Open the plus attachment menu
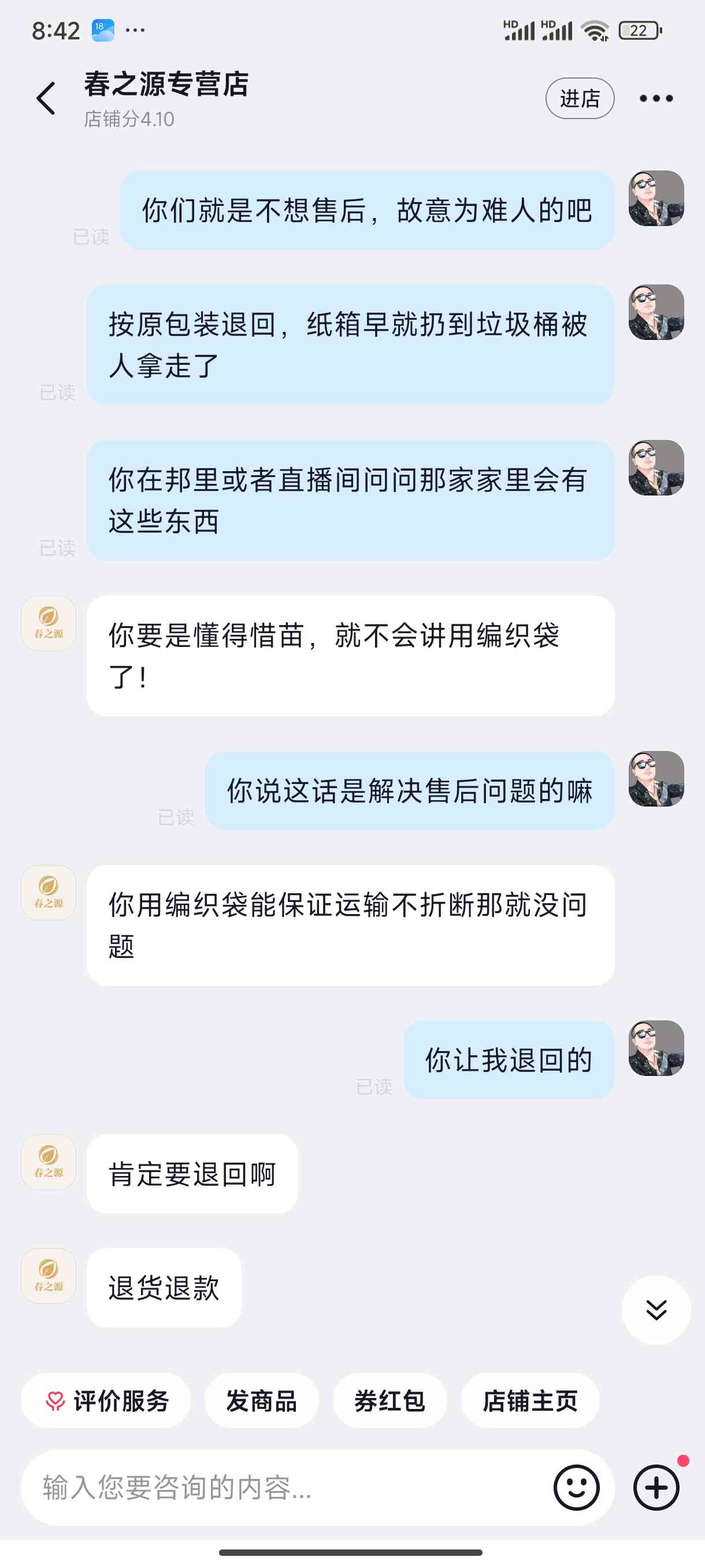 pos(656,1488)
